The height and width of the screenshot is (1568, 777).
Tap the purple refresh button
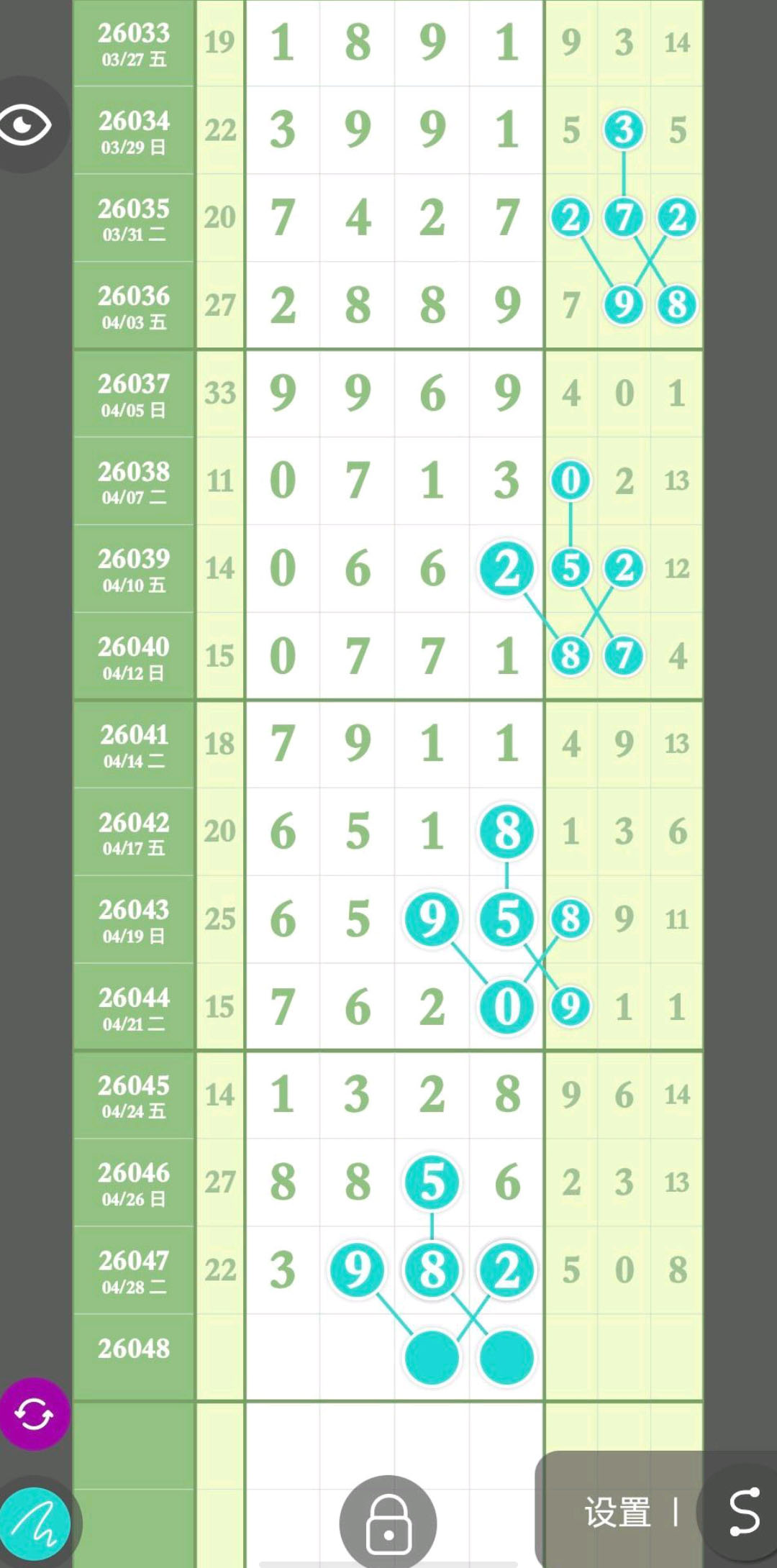33,1414
